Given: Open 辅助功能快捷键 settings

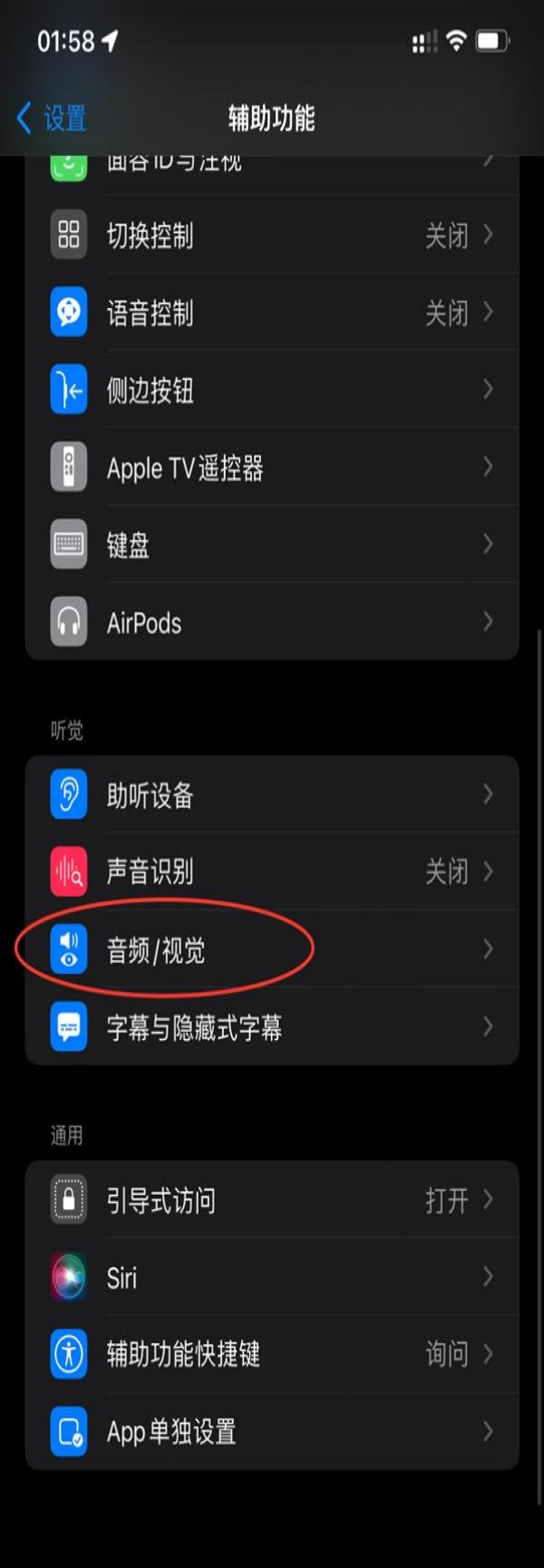Looking at the screenshot, I should pos(272,1354).
